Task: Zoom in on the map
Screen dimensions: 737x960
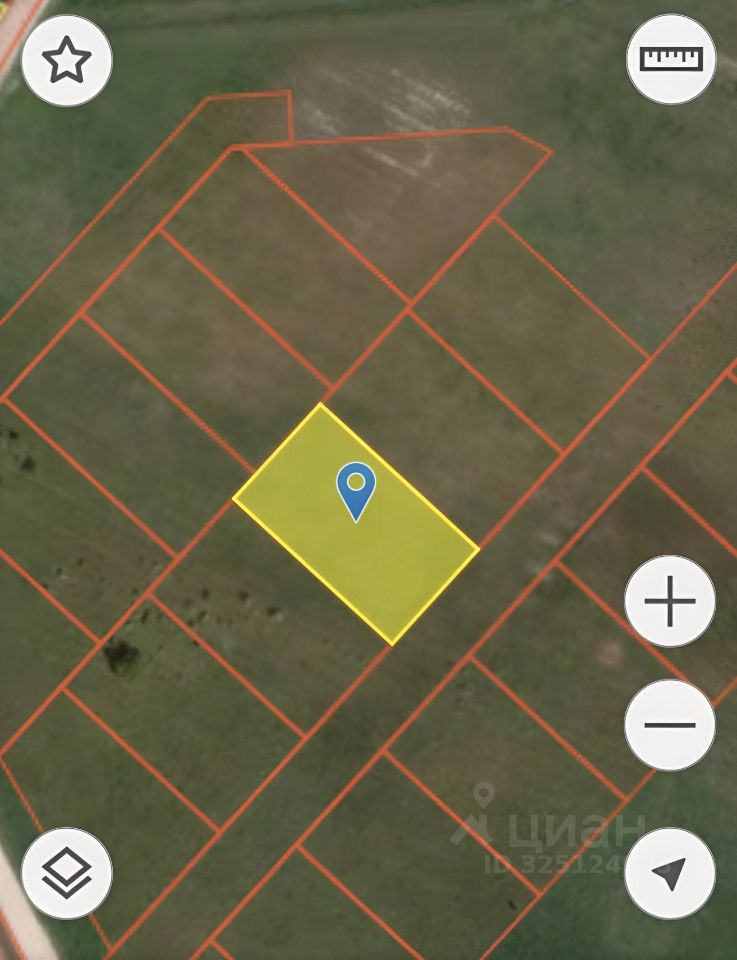Action: (670, 602)
